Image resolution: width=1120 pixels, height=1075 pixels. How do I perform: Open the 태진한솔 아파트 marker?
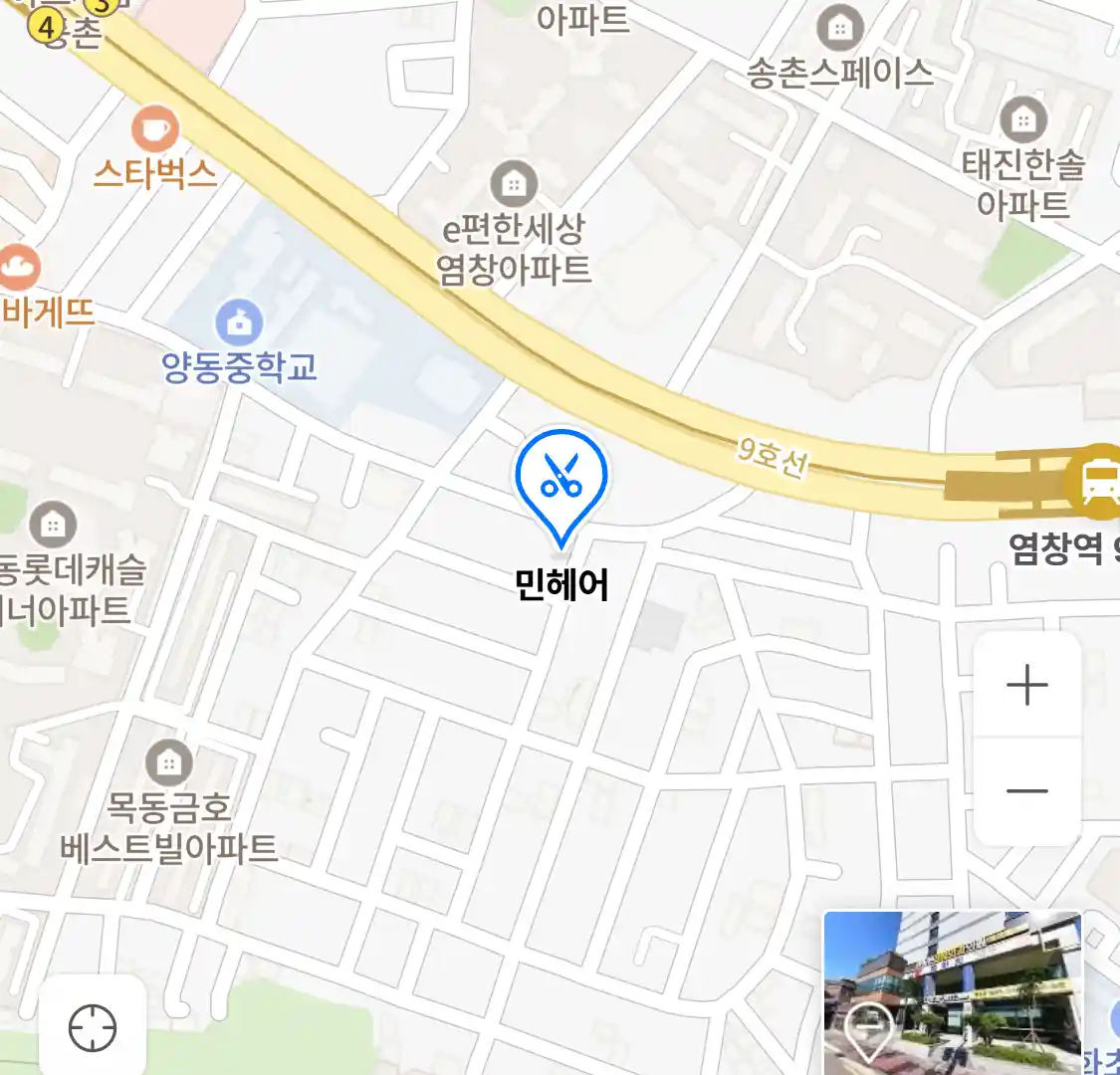(1022, 120)
